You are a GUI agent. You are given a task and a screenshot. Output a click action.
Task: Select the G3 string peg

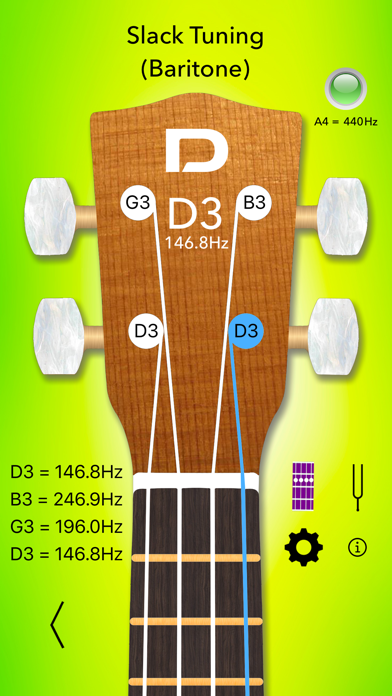coord(138,203)
